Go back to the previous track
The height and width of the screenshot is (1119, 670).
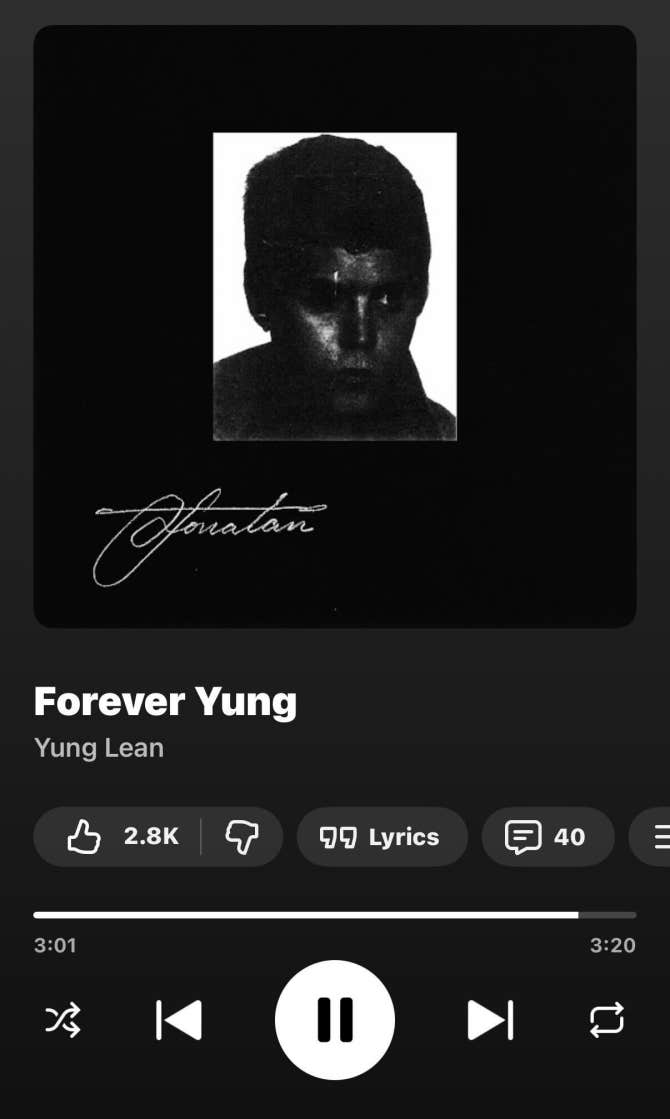pos(179,1020)
